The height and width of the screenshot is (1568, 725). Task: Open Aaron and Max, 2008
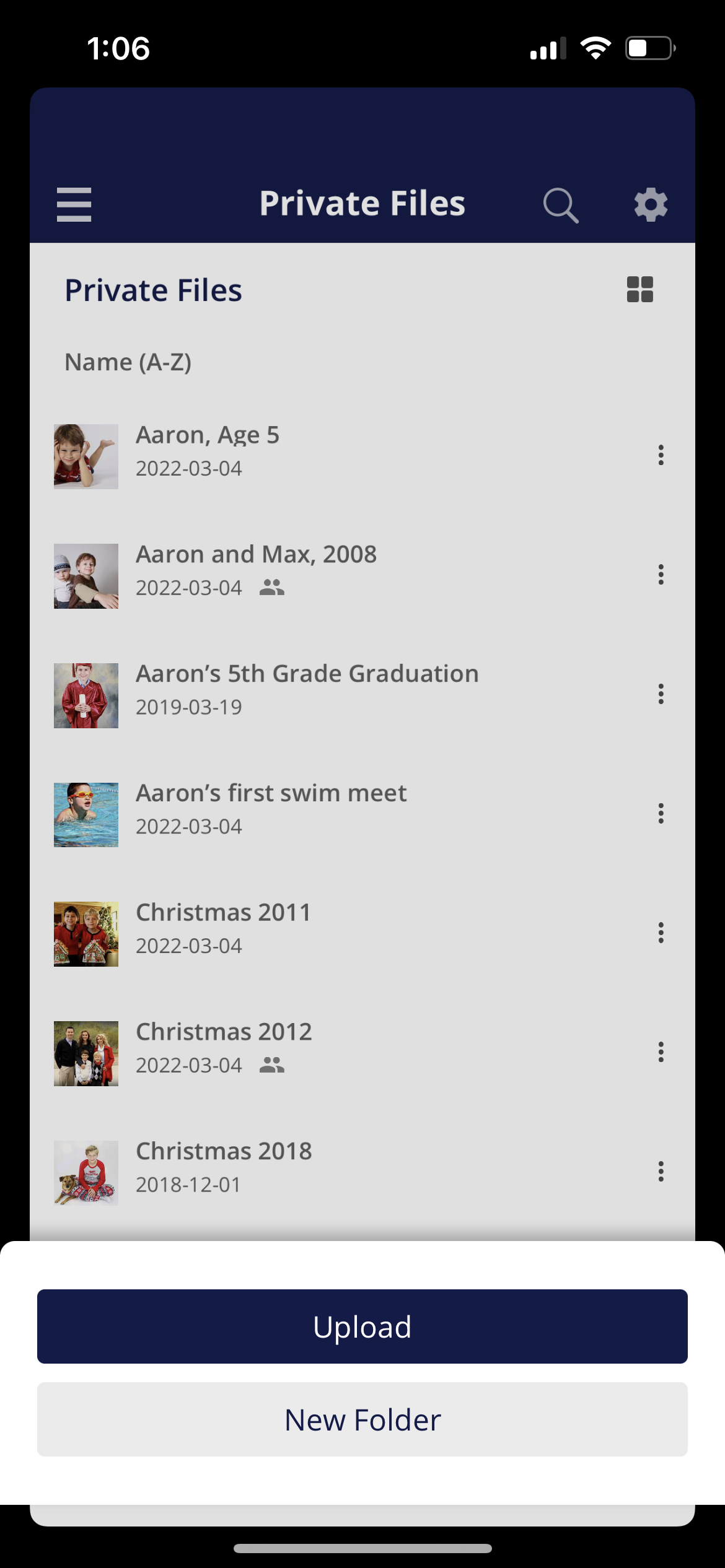[256, 555]
